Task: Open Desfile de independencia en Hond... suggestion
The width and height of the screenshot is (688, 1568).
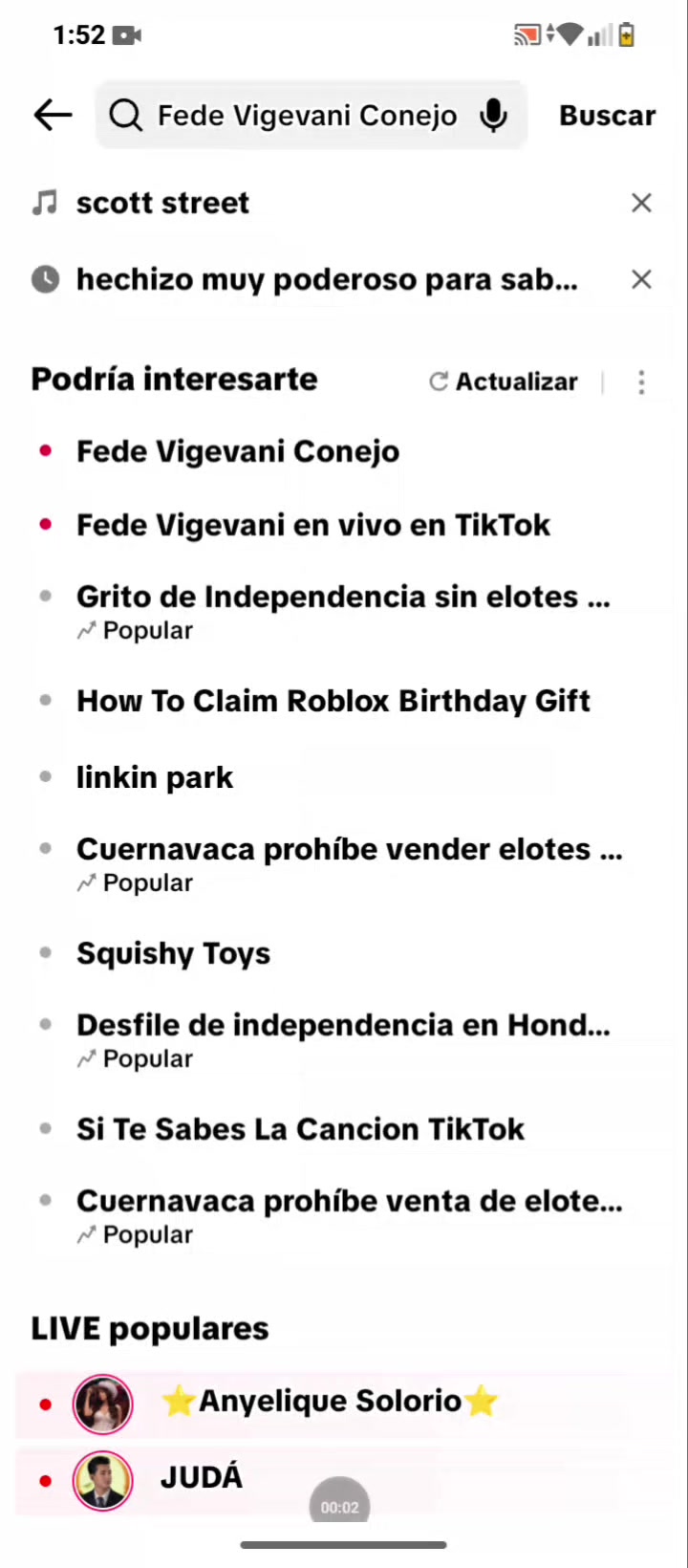Action: 343,1038
